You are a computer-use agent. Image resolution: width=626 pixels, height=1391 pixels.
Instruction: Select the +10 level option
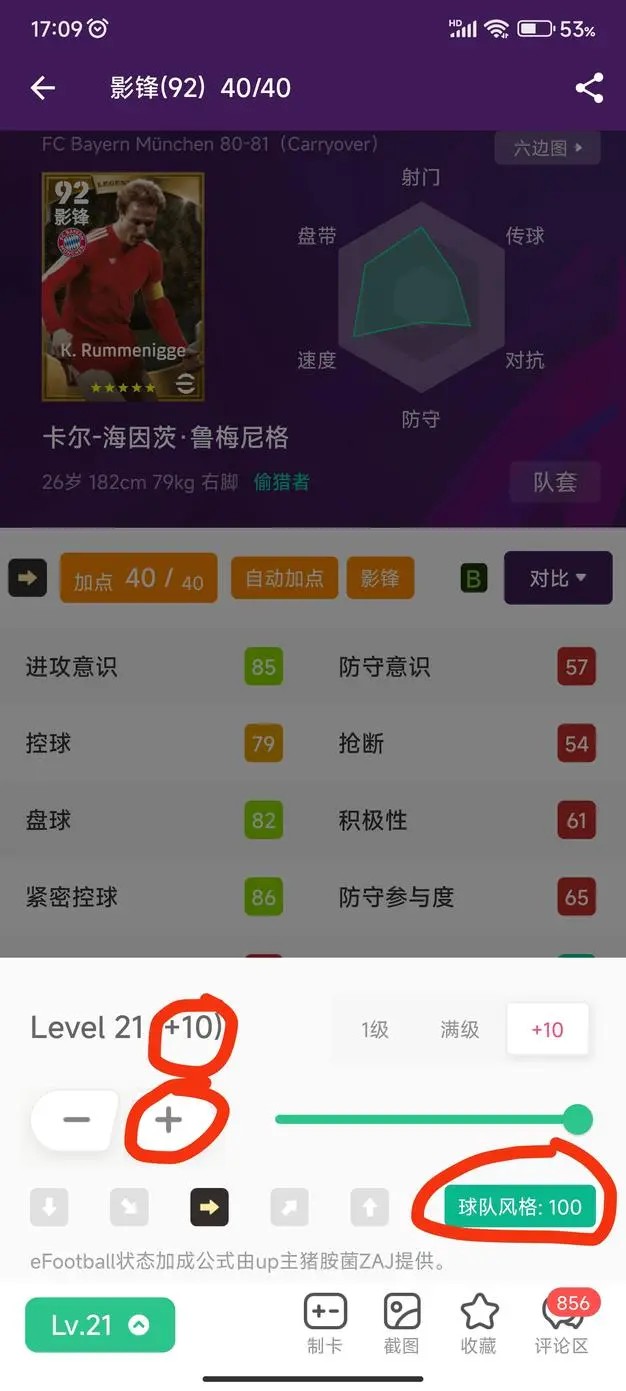(x=547, y=1029)
